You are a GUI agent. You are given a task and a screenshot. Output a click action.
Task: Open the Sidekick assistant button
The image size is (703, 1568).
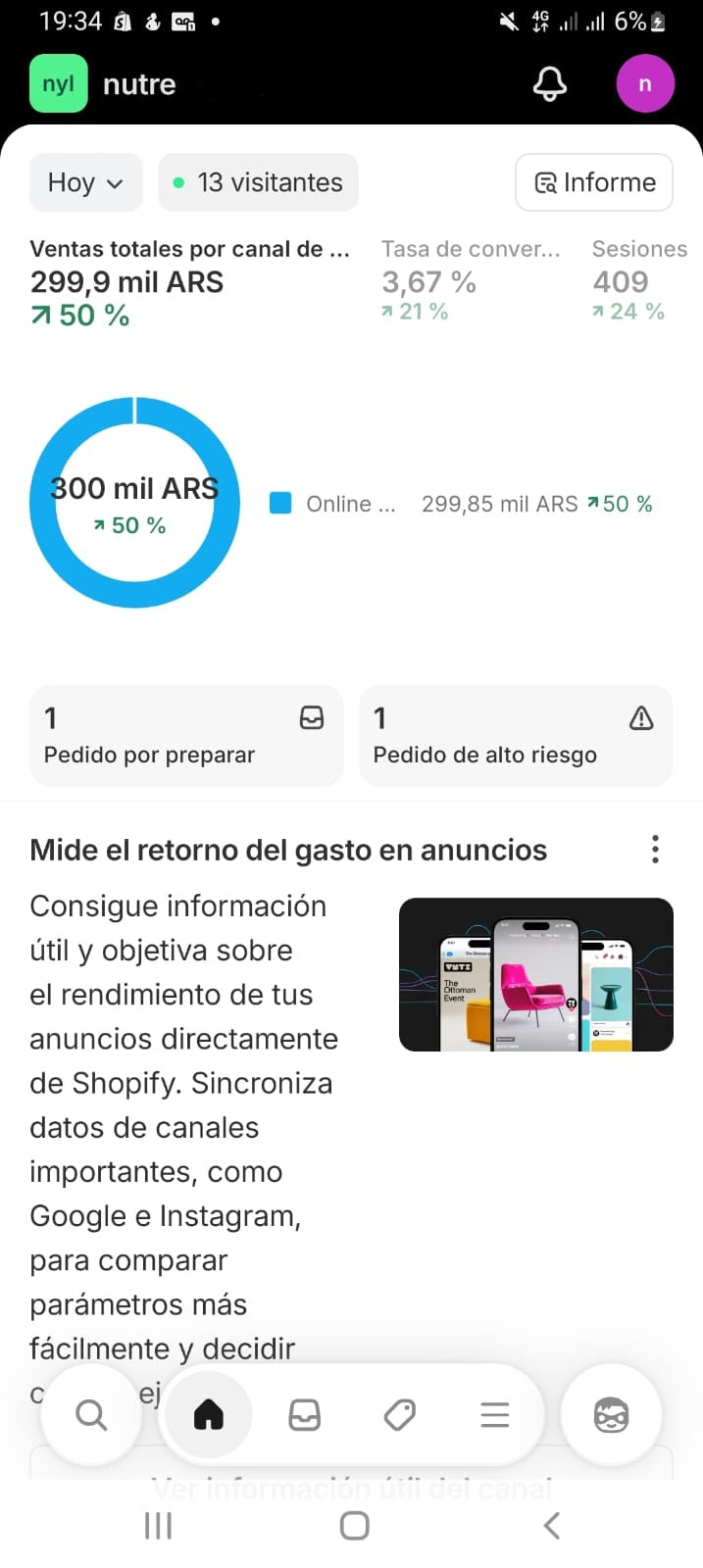(611, 1415)
